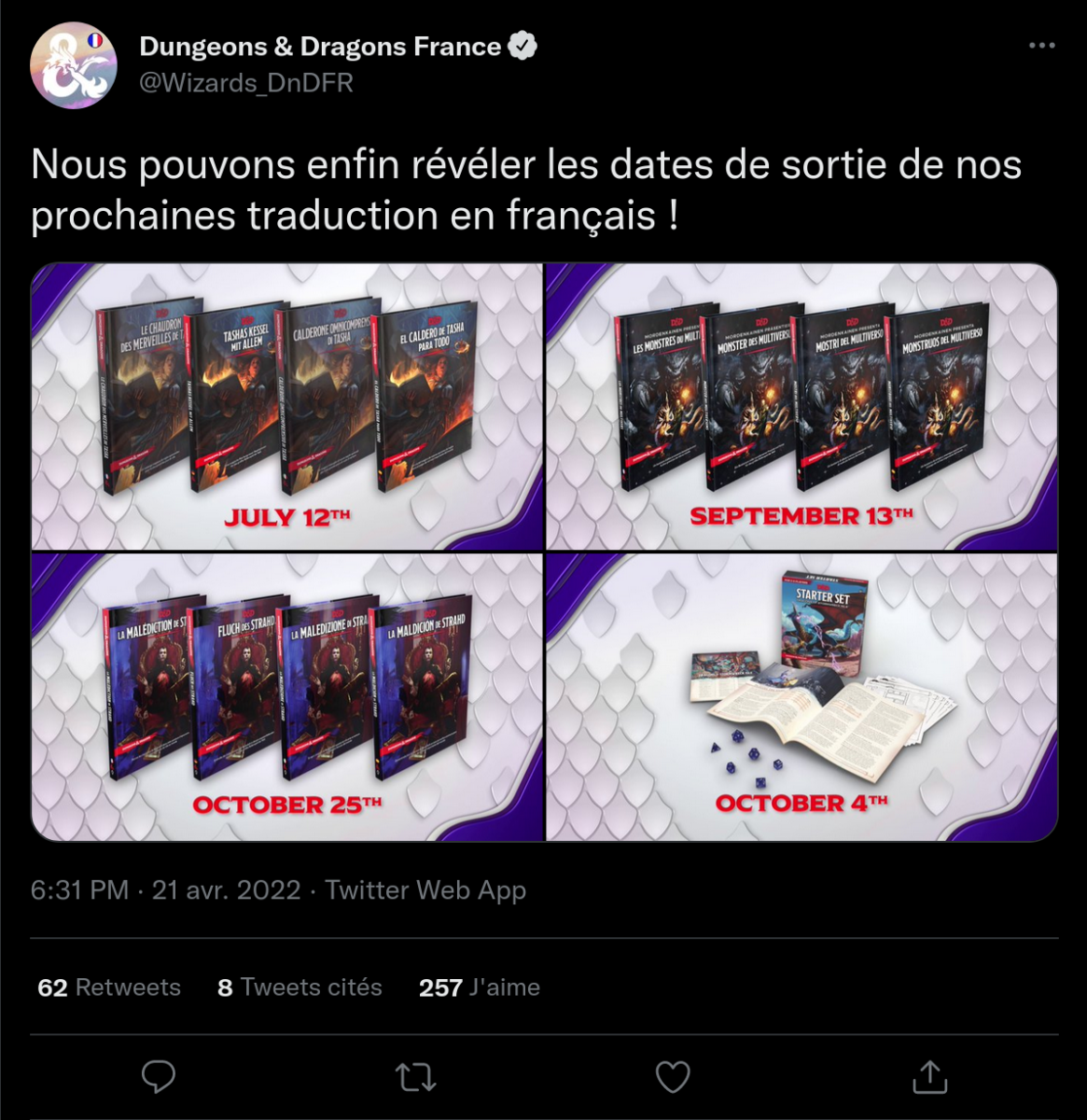
Task: Open the Twitter Web App source link
Action: tap(425, 890)
